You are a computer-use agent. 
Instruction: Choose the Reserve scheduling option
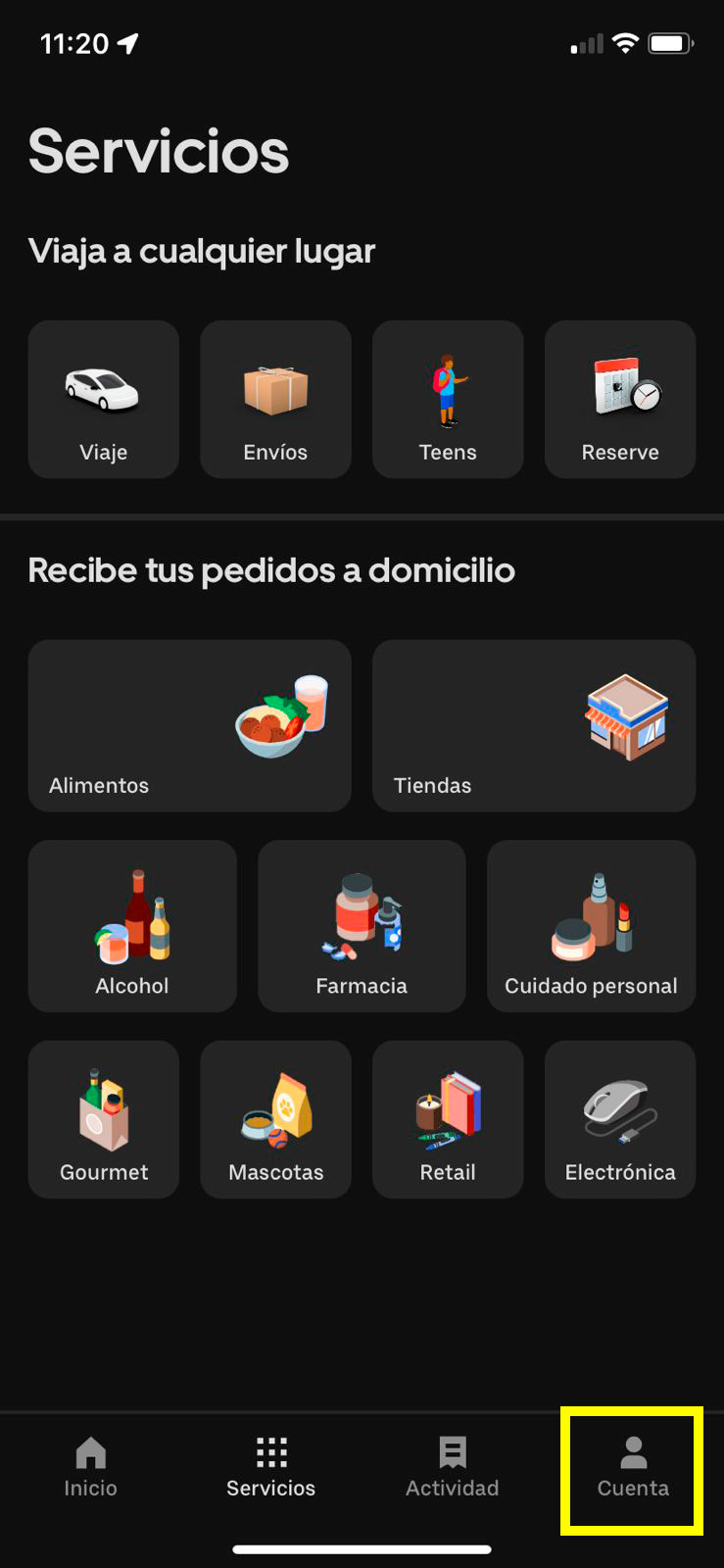[x=620, y=400]
